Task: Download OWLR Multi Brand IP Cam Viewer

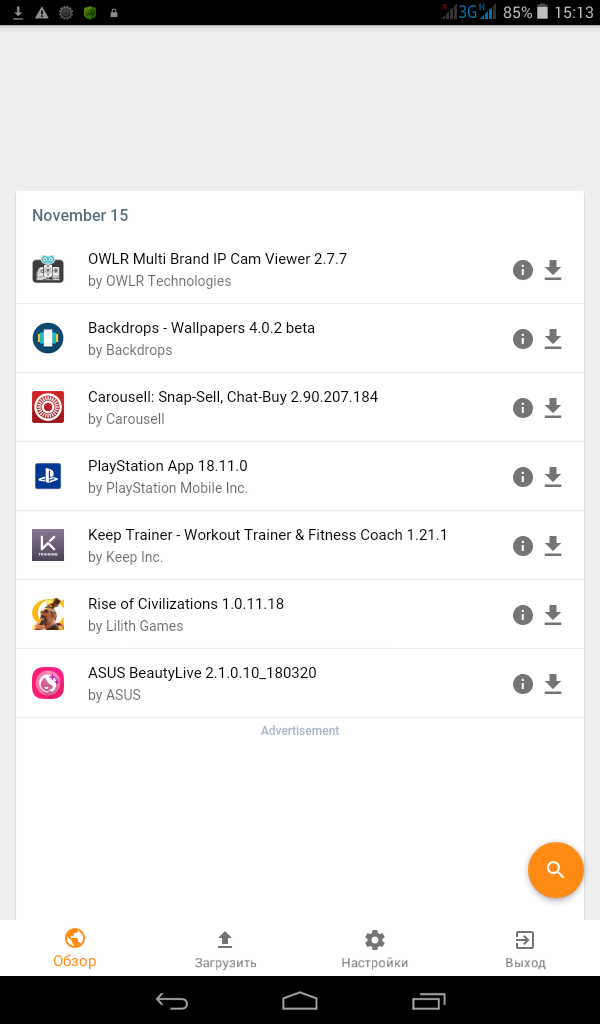Action: pos(553,270)
